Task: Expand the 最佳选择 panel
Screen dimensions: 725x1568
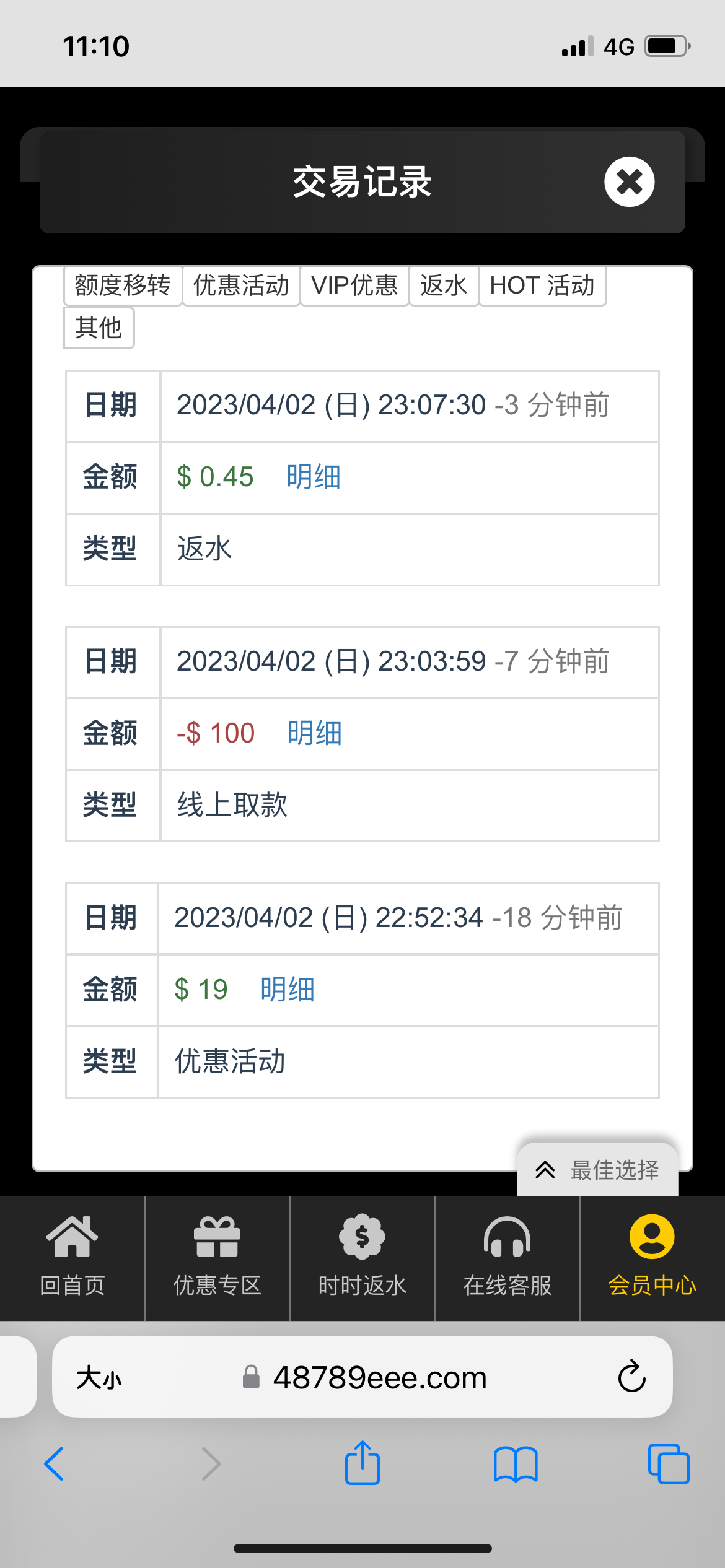Action: [597, 1170]
